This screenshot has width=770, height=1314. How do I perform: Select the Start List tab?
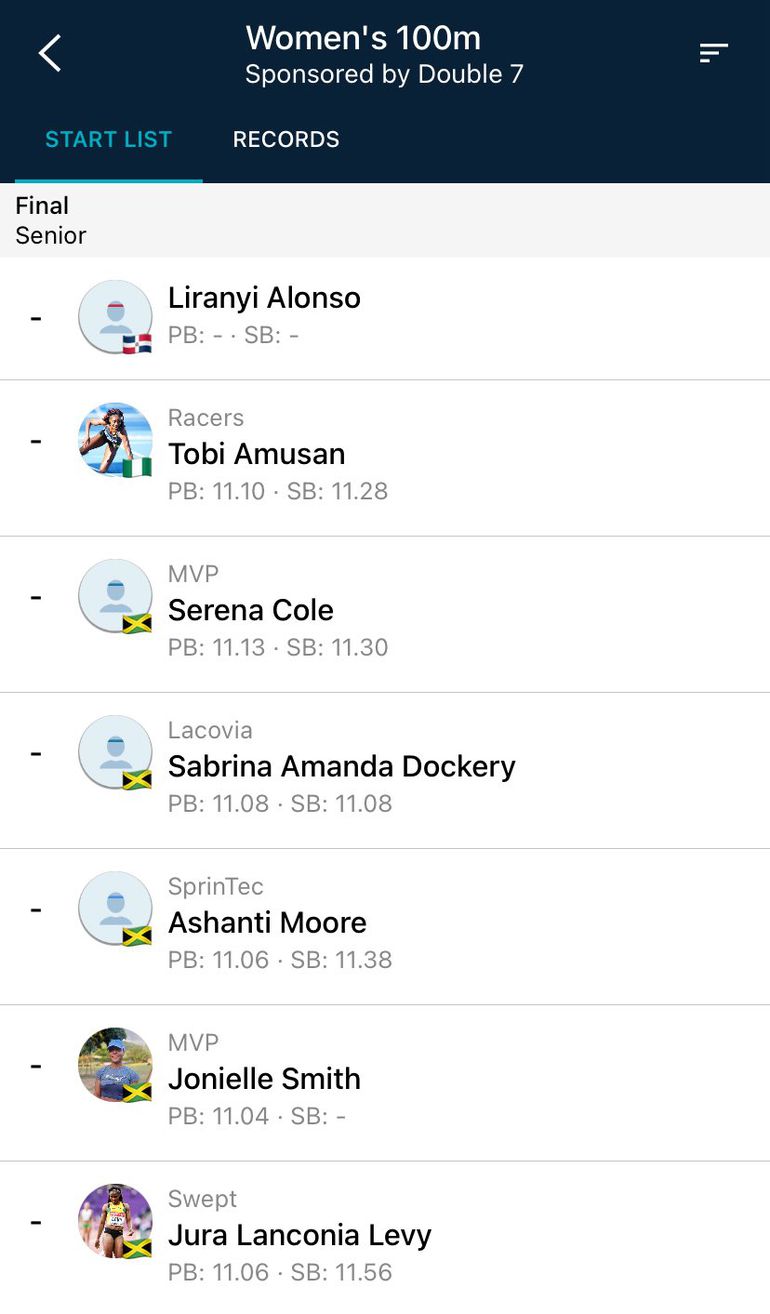[108, 139]
